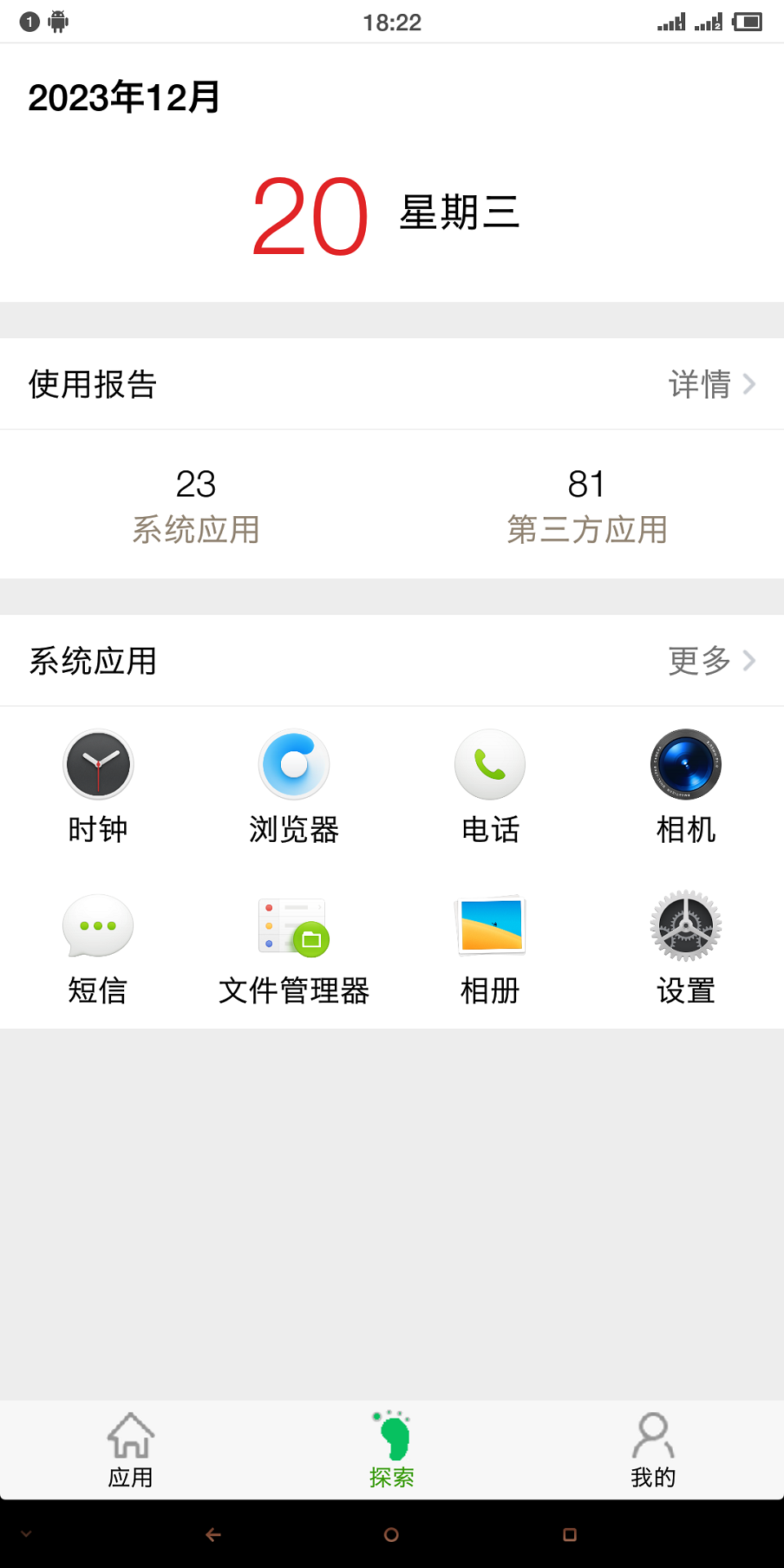
Task: Launch the 浏览器 (Browser) app
Action: pyautogui.click(x=294, y=784)
